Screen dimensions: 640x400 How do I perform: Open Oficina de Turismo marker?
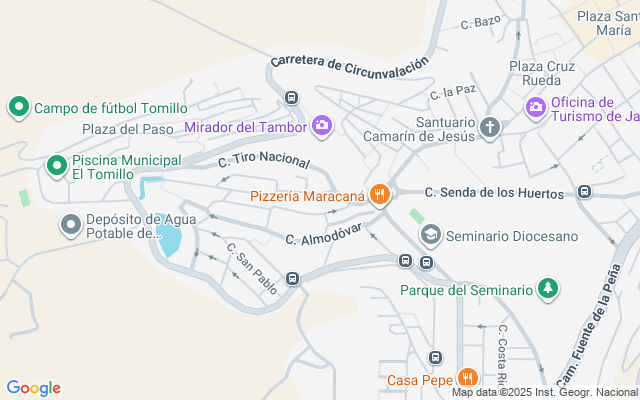coord(535,107)
